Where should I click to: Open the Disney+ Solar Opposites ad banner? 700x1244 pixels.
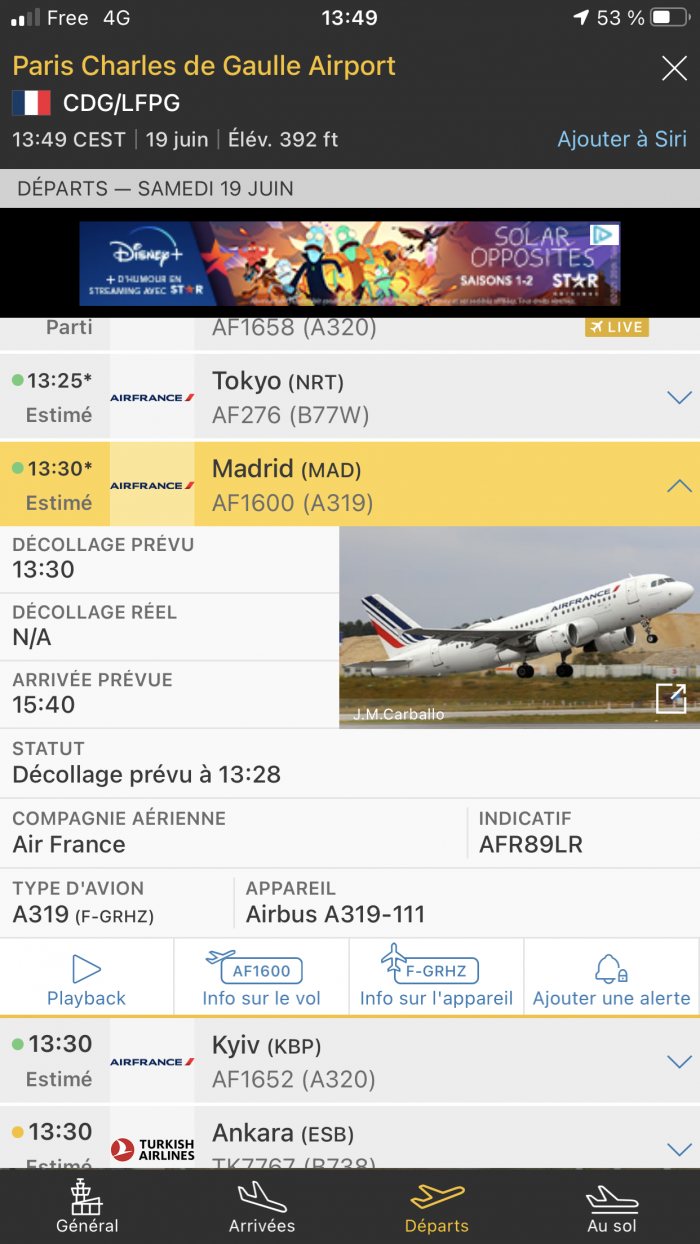pos(349,263)
